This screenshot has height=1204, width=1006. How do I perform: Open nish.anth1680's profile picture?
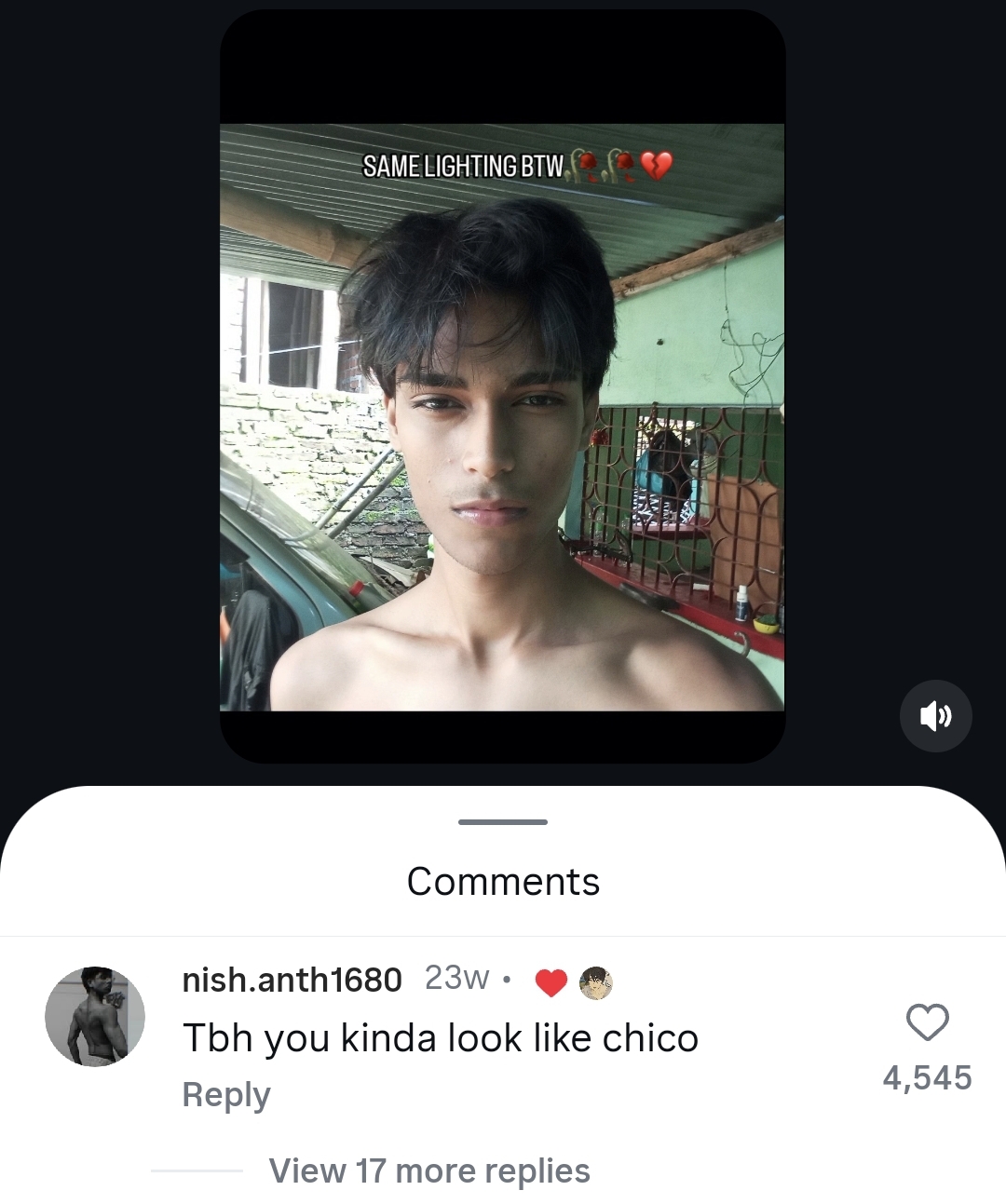click(95, 1016)
